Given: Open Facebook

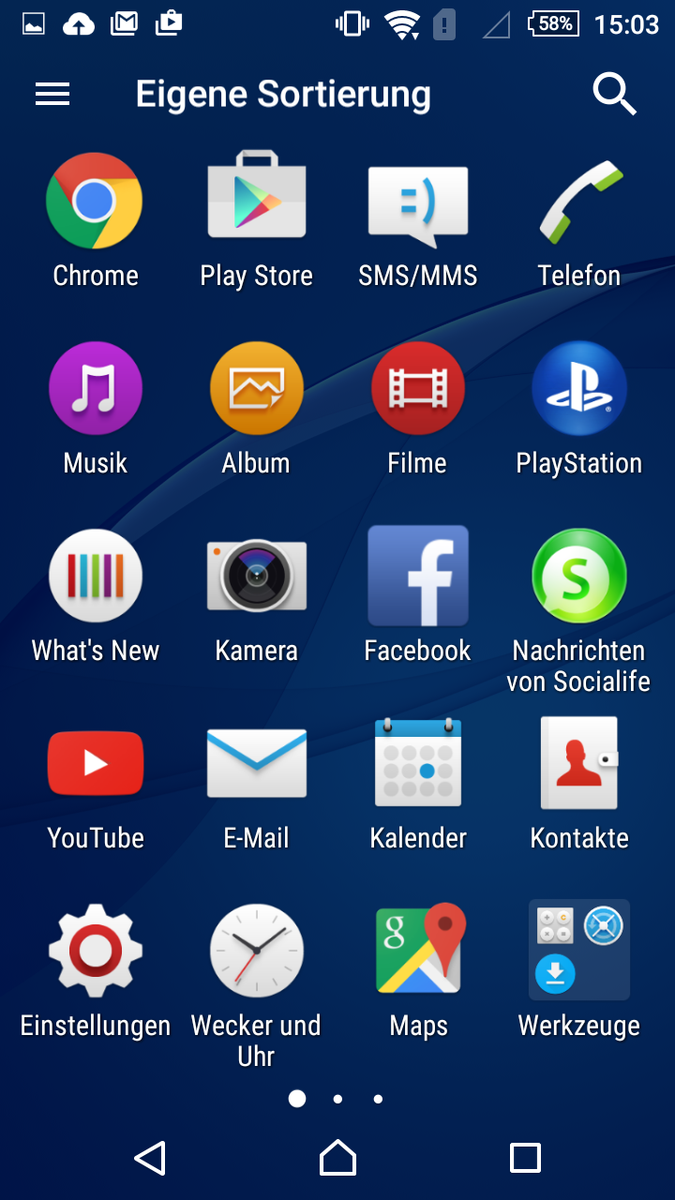Looking at the screenshot, I should [x=418, y=576].
